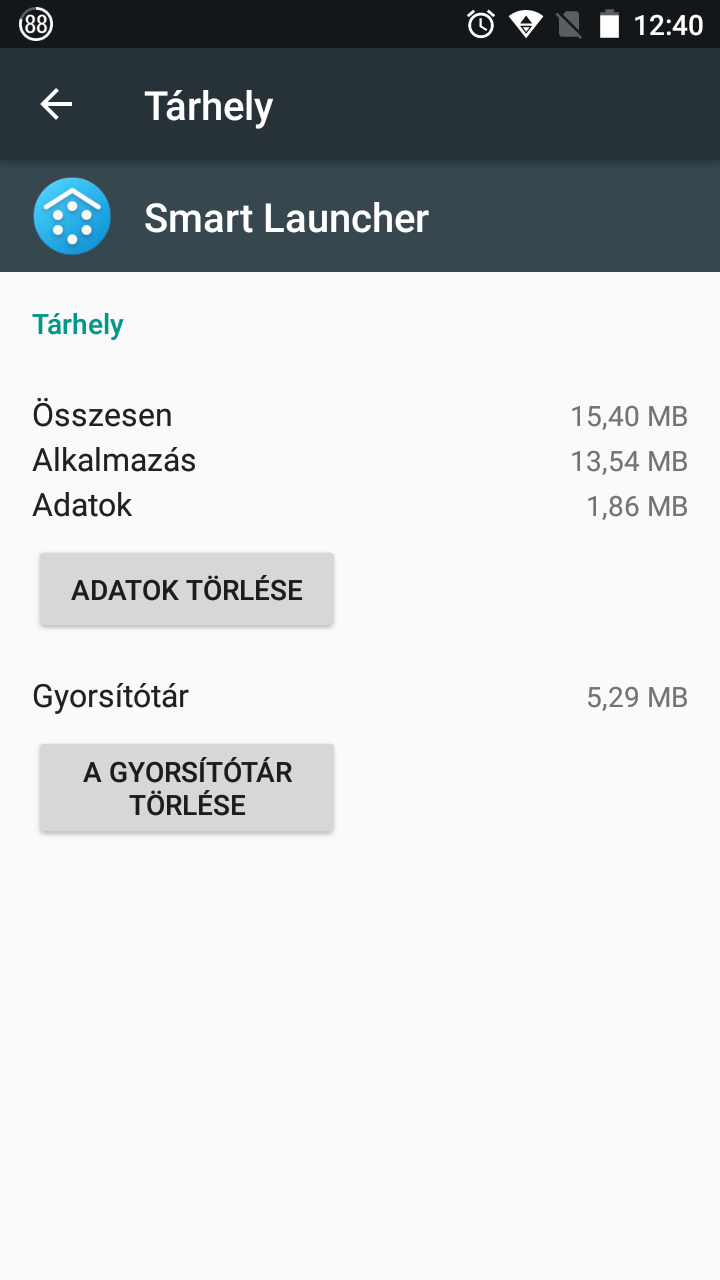Go back using the arrow icon
Screen dimensions: 720x1280
(x=56, y=104)
